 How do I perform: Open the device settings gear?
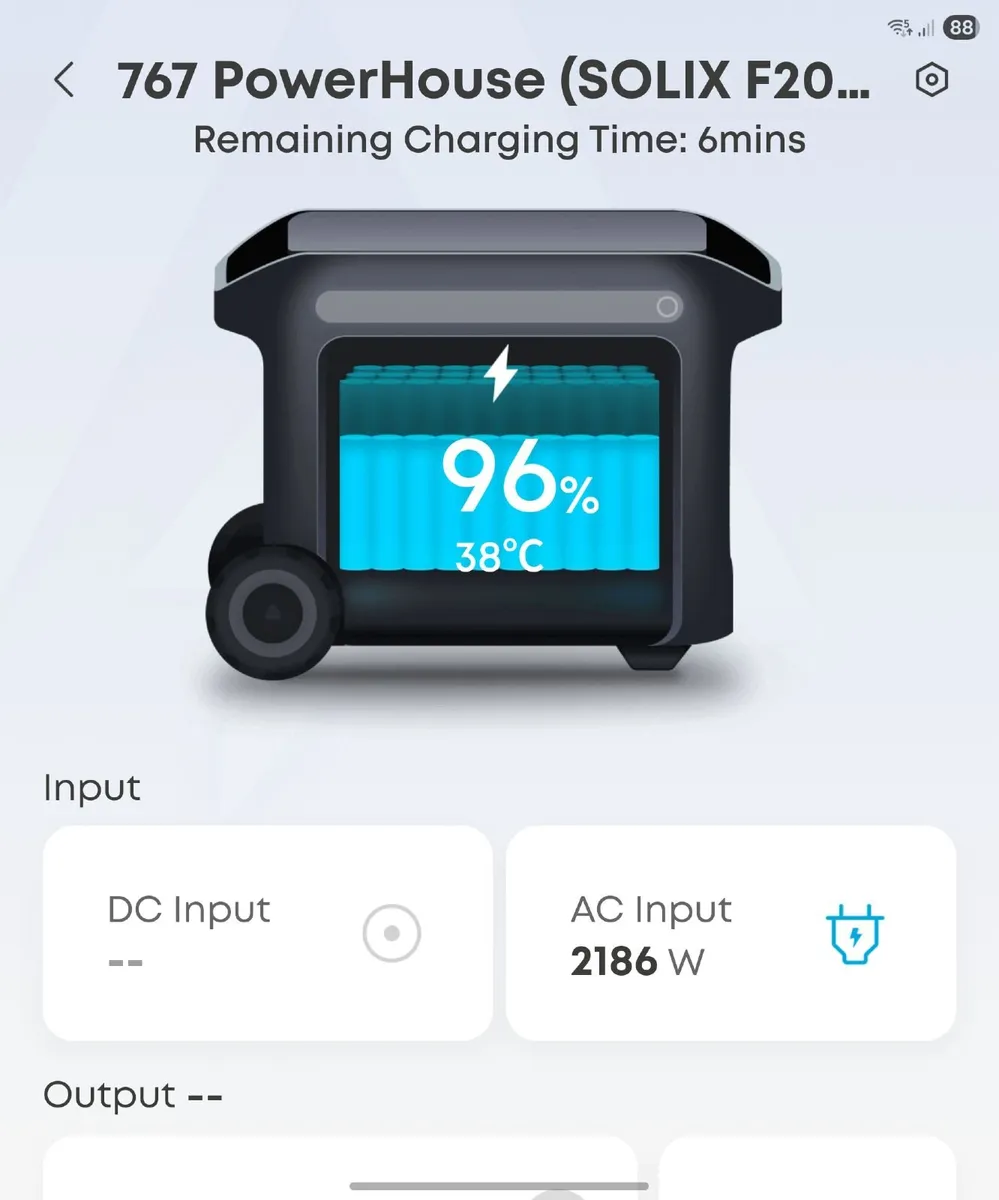pos(931,80)
